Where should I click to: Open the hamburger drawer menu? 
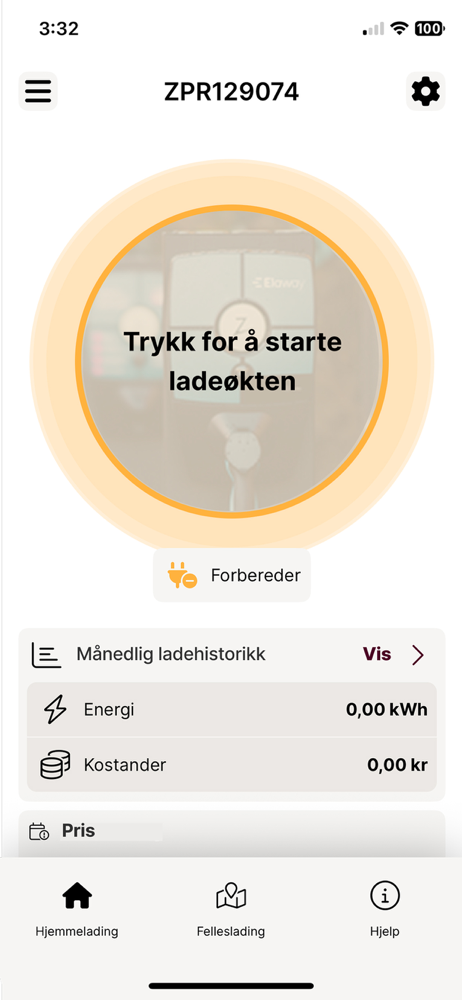pyautogui.click(x=38, y=92)
